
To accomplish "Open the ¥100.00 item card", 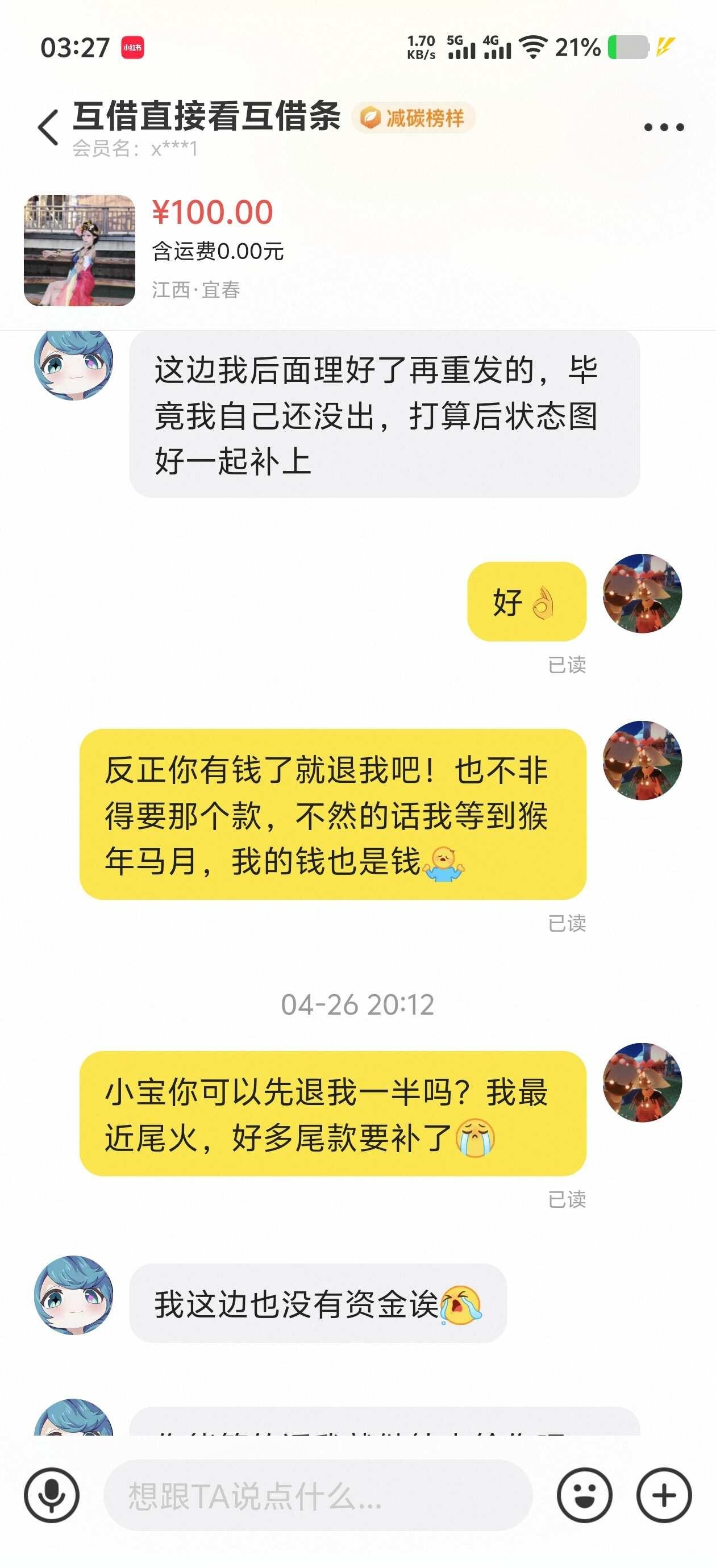I will pos(358,250).
